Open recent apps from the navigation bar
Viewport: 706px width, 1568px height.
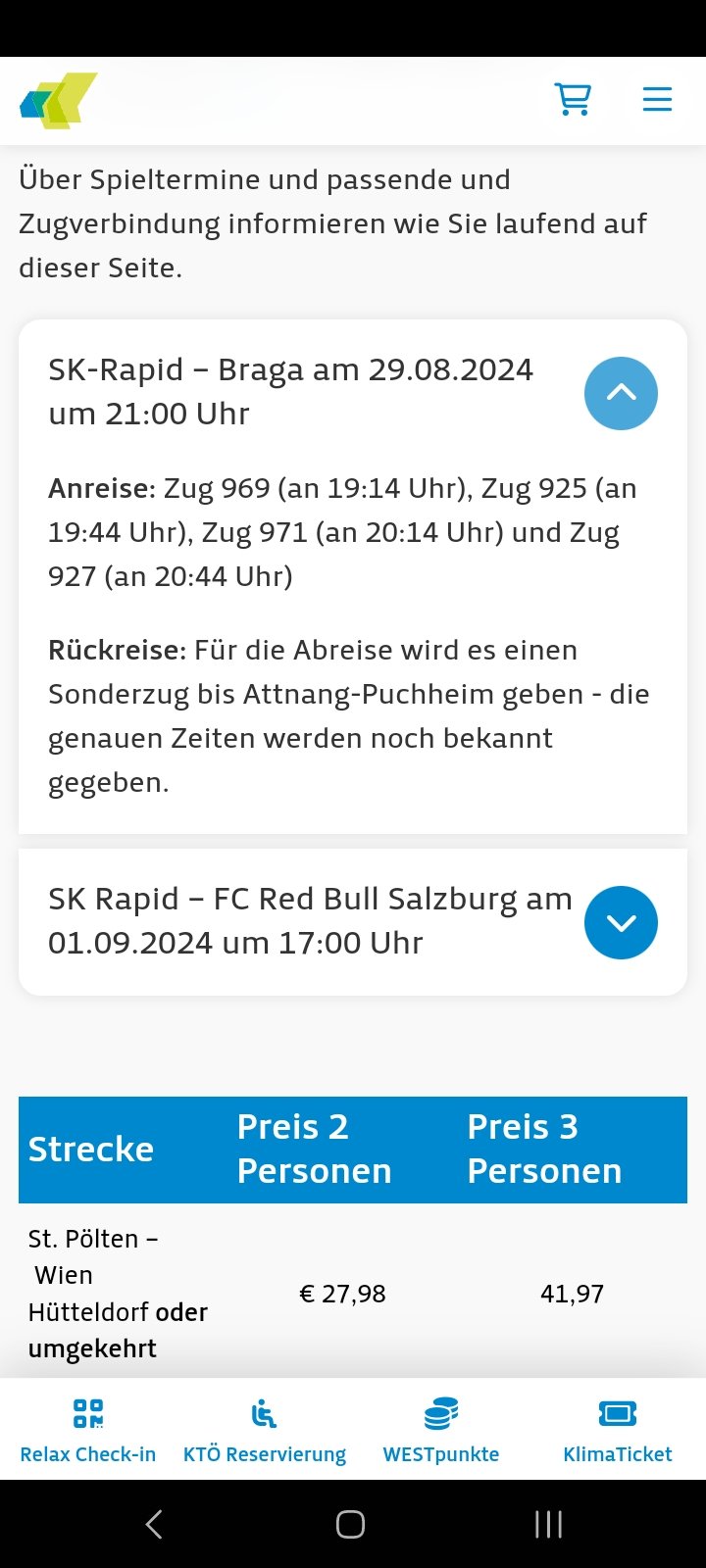(549, 1524)
